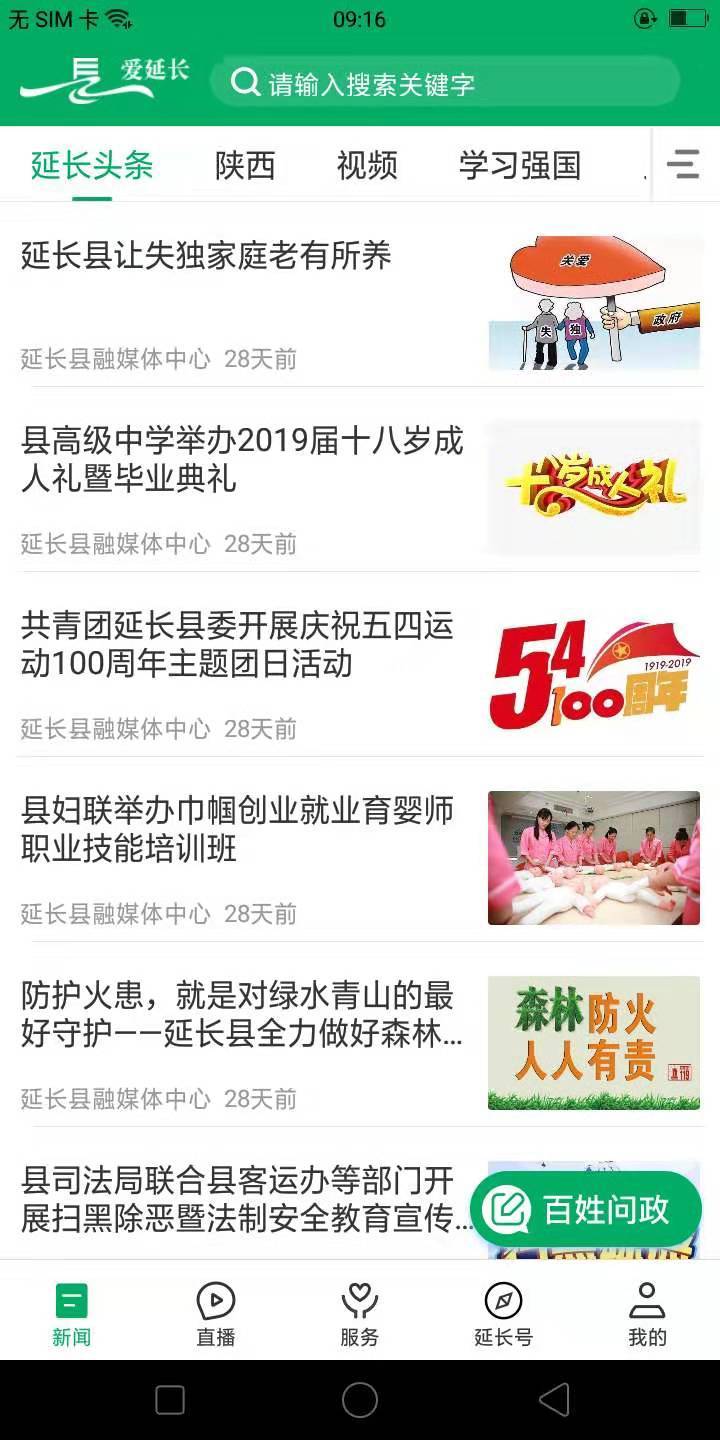Open the 新闻 tab on bottom navigation
This screenshot has height=1440, width=720.
[x=70, y=1313]
